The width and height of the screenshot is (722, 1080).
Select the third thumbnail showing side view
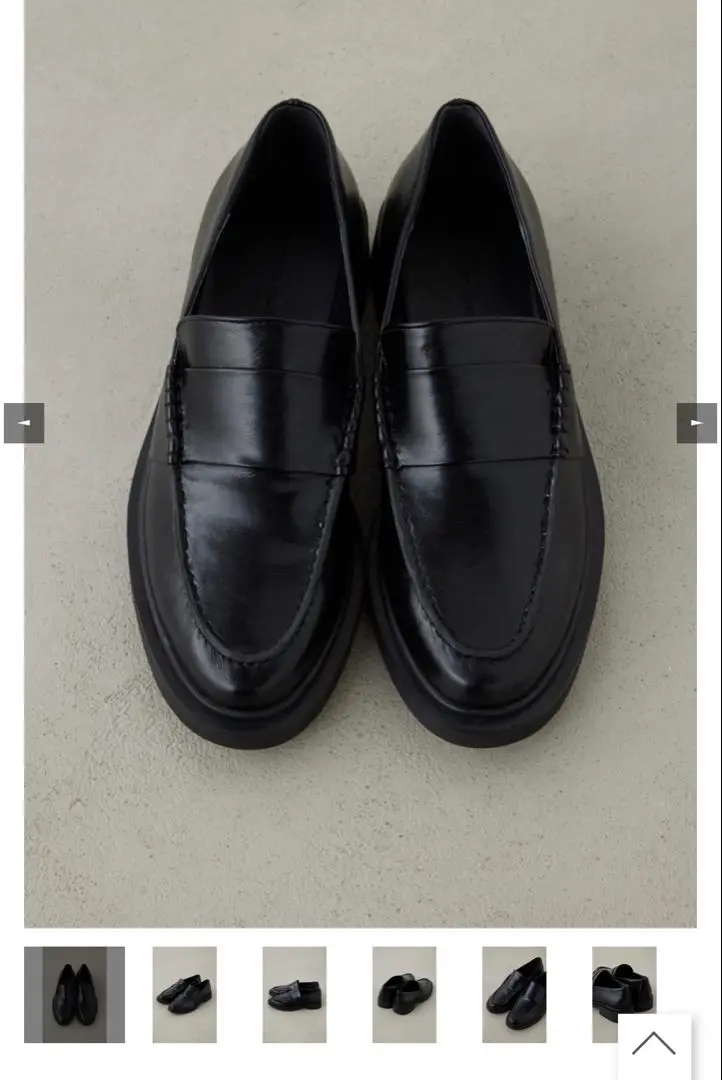pyautogui.click(x=294, y=994)
